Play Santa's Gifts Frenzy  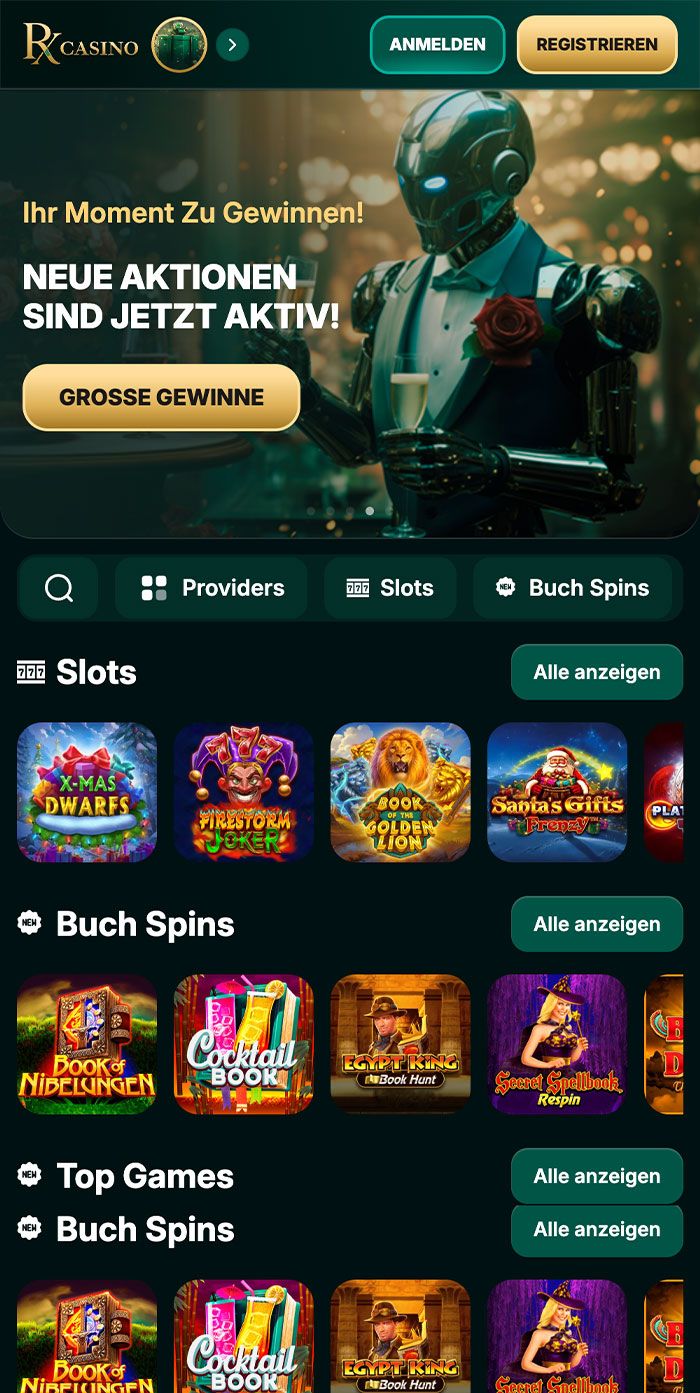[x=557, y=792]
